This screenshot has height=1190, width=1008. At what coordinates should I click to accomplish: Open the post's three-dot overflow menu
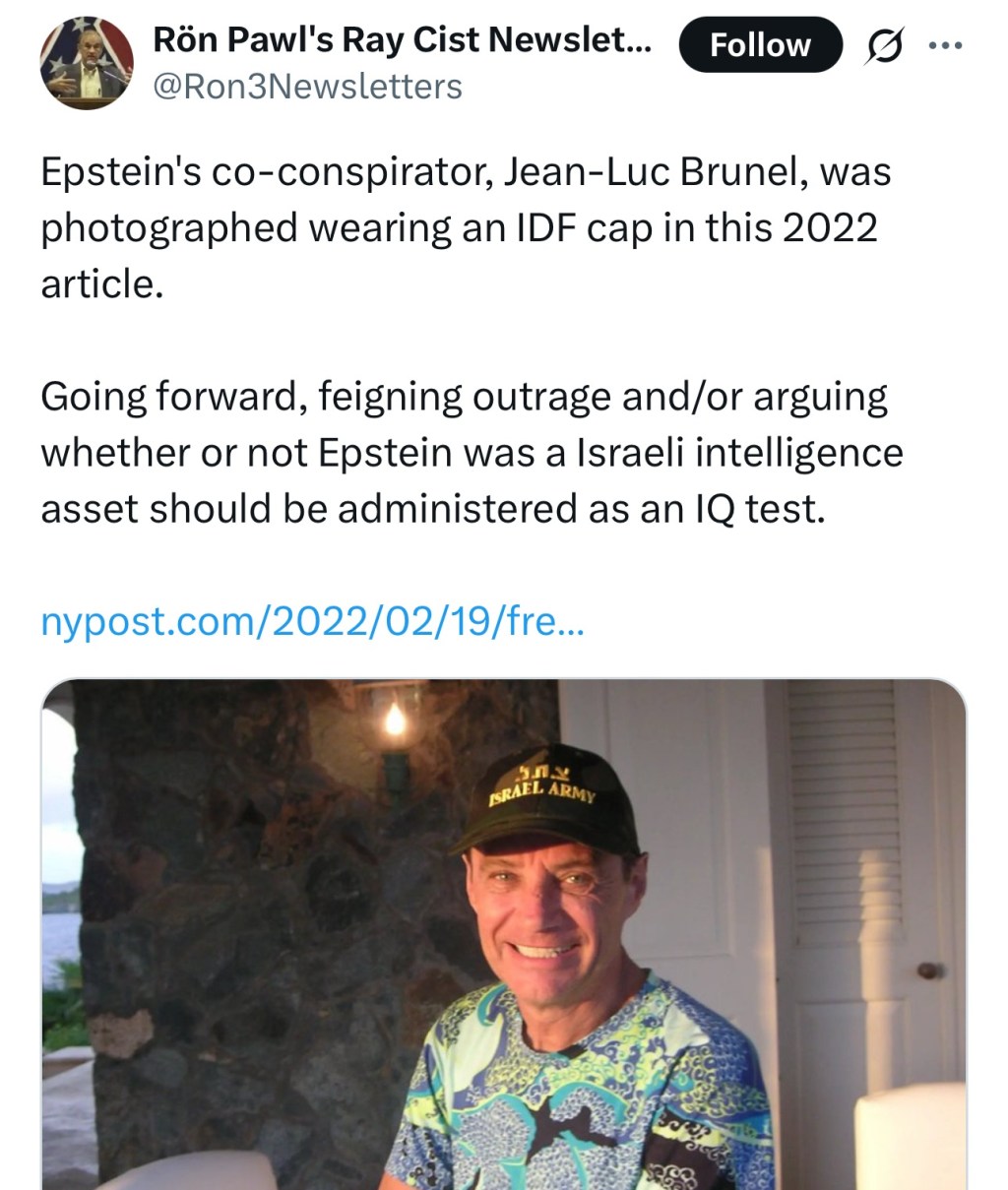(945, 45)
